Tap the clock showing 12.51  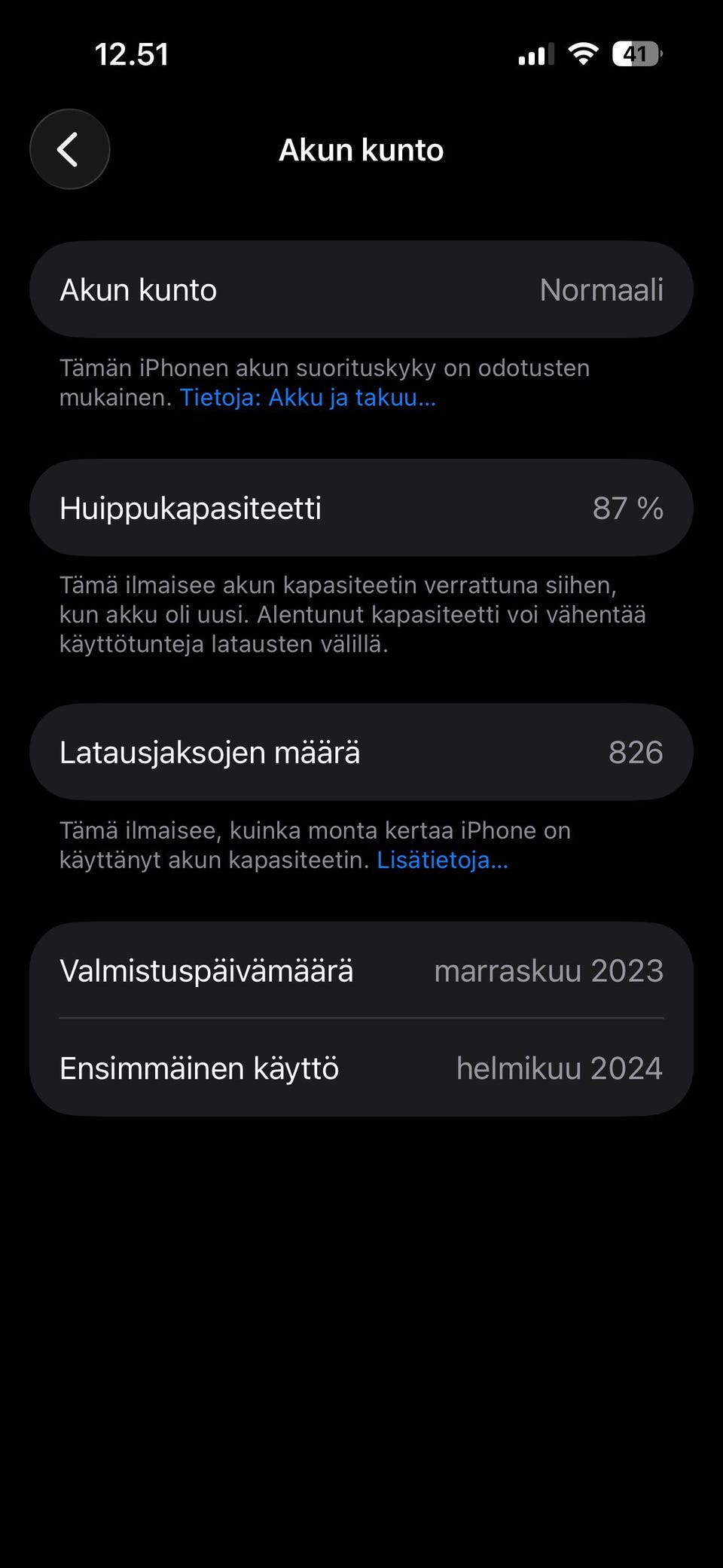click(x=132, y=53)
